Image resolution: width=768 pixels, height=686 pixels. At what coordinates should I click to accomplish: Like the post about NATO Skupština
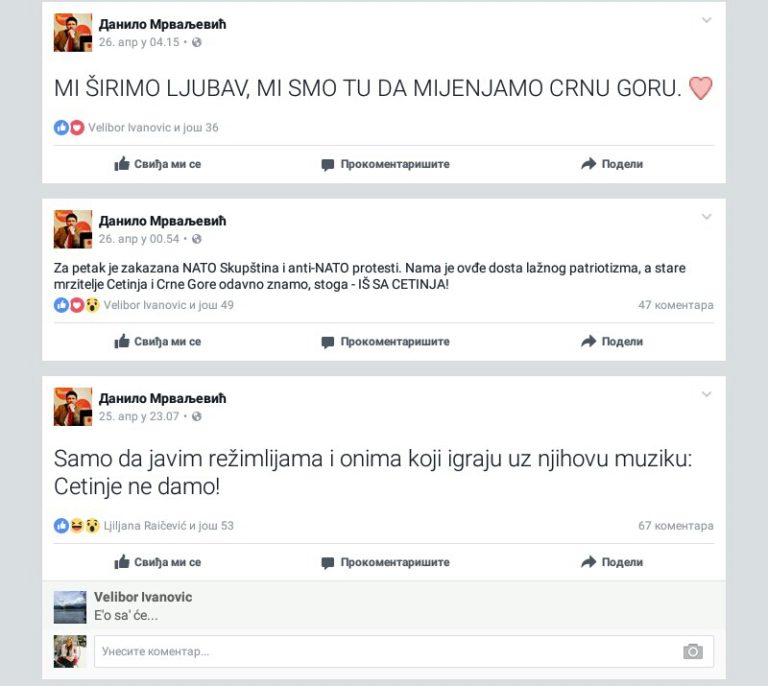[x=158, y=341]
